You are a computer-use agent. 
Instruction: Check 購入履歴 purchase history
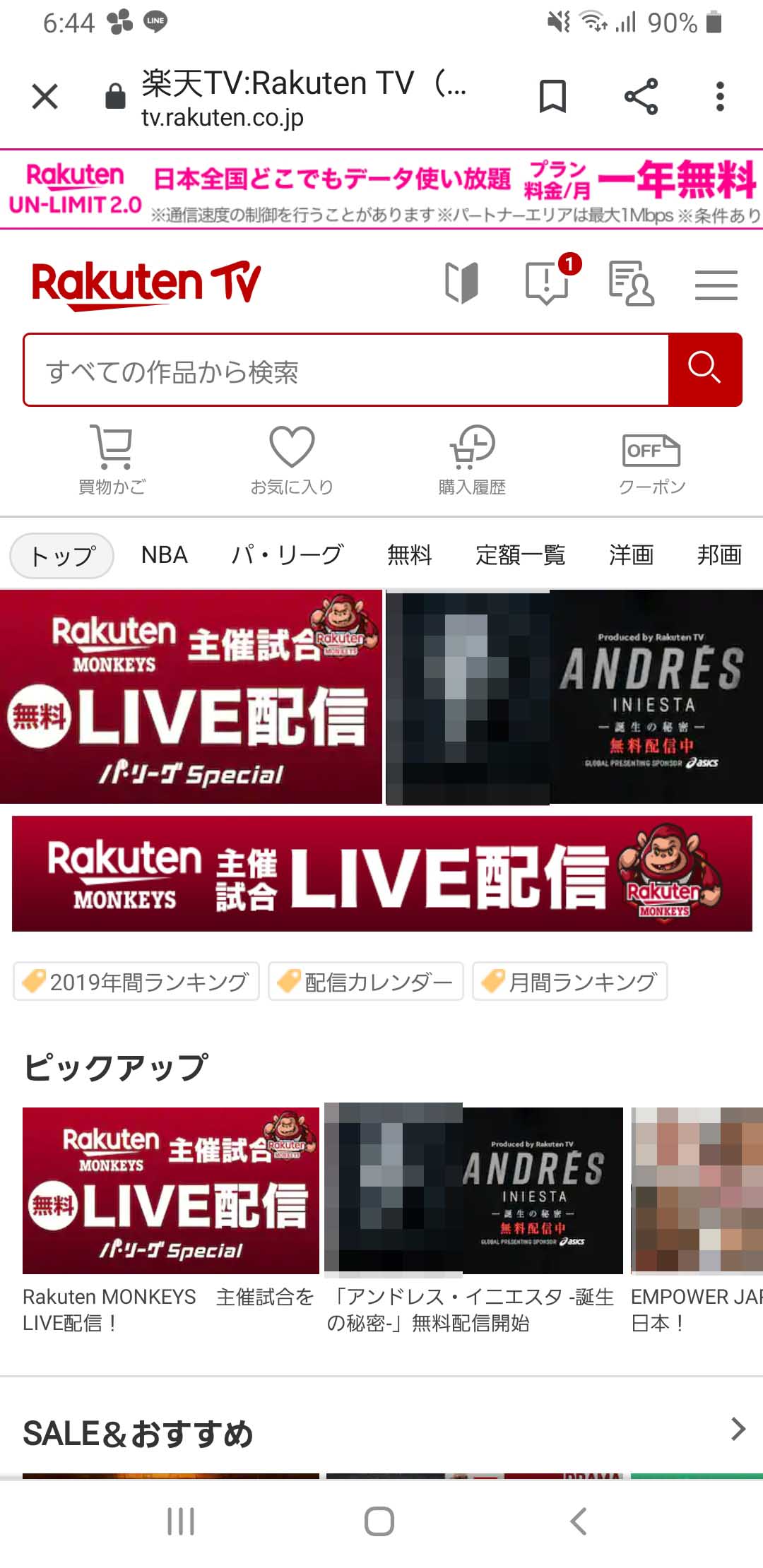pyautogui.click(x=472, y=459)
